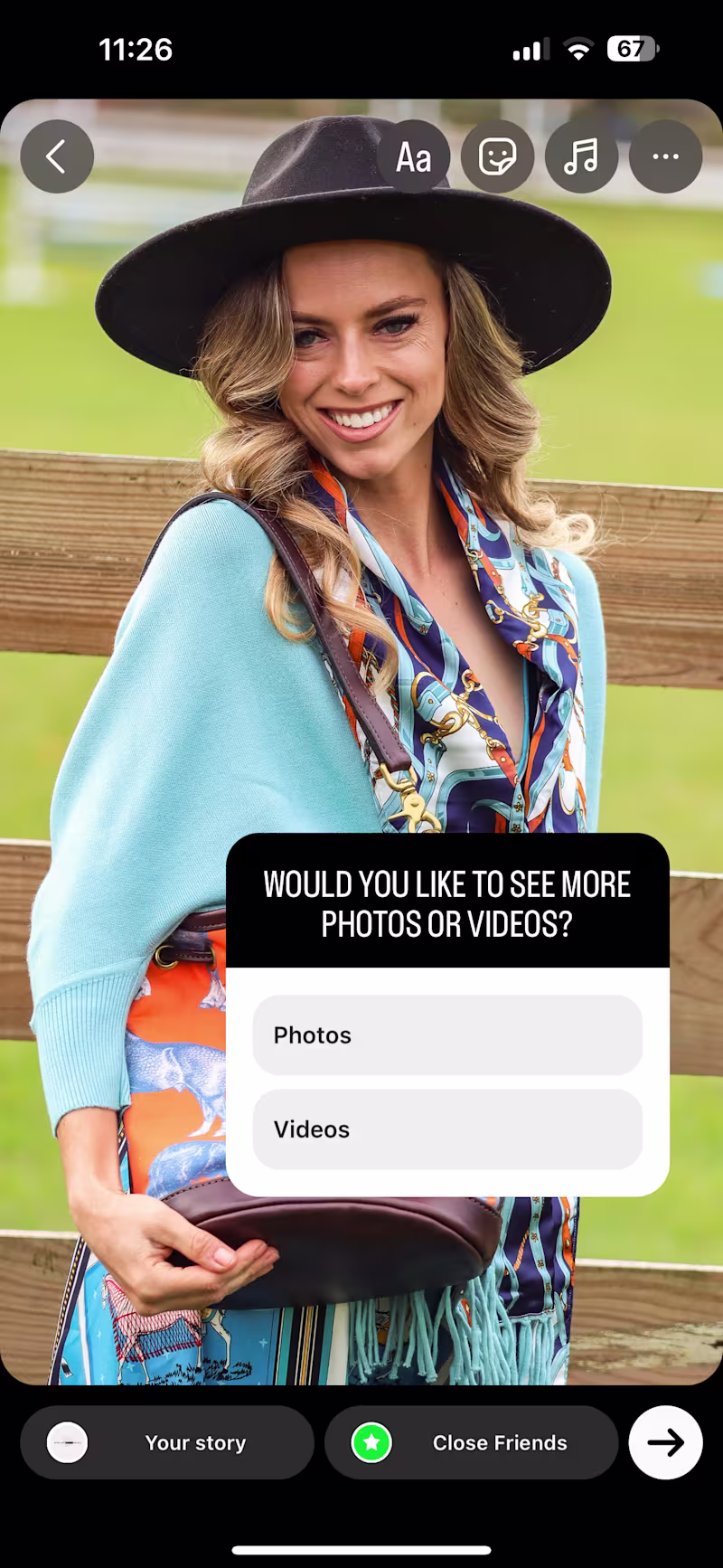This screenshot has width=723, height=1568.
Task: Open the three-dot more options menu
Action: pos(665,156)
